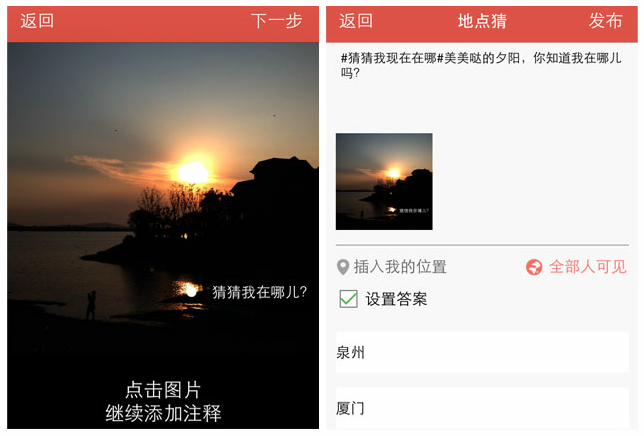Open the attached sunset photo thumbnail
Screen dimensions: 644x436
pyautogui.click(x=384, y=181)
